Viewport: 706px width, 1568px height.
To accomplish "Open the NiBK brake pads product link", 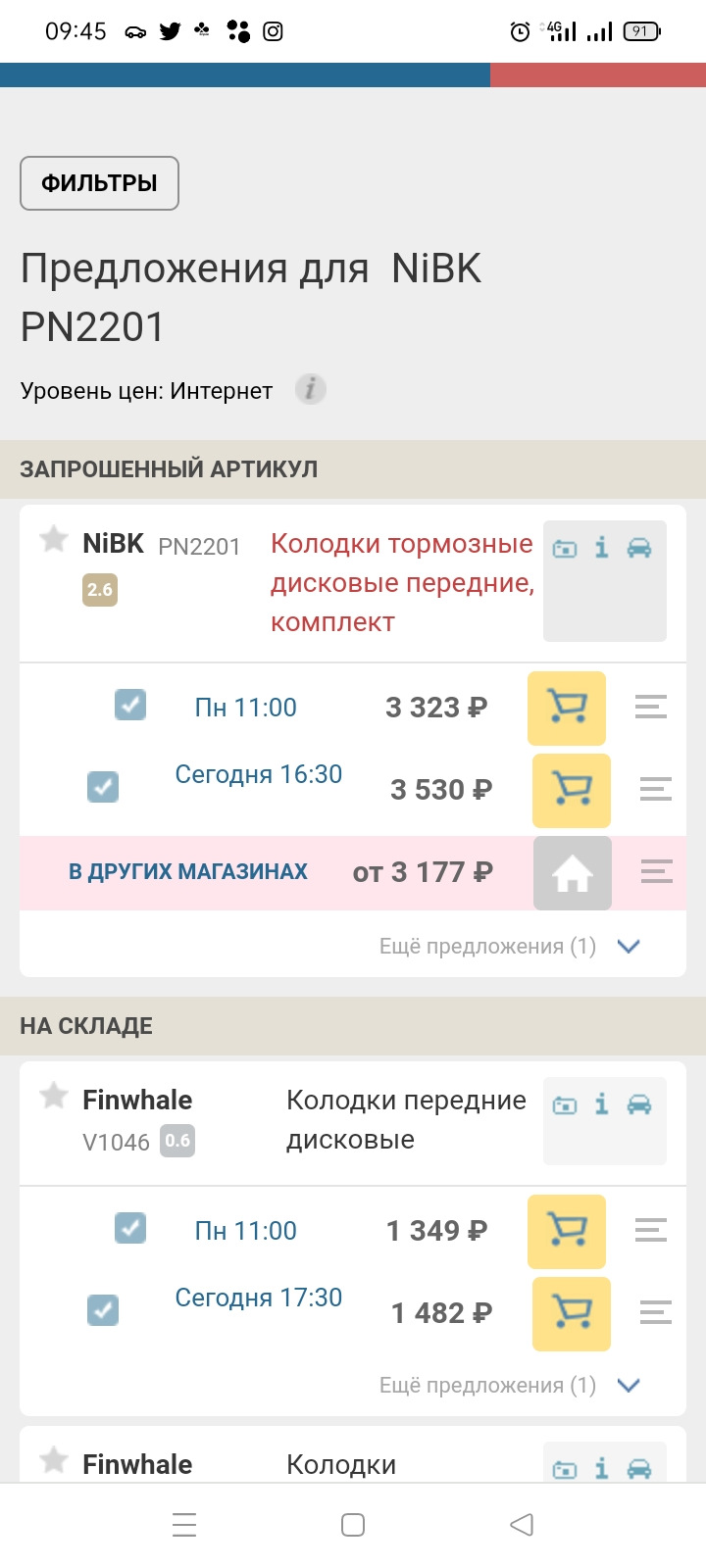I will [402, 582].
